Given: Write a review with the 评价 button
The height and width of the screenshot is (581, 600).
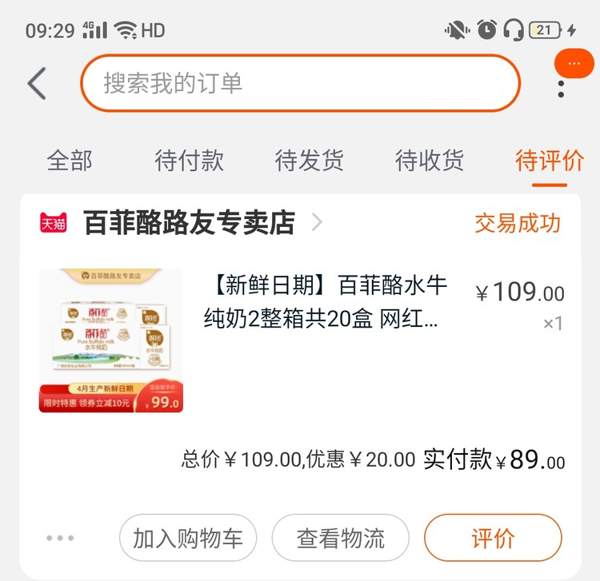Looking at the screenshot, I should pos(493,538).
